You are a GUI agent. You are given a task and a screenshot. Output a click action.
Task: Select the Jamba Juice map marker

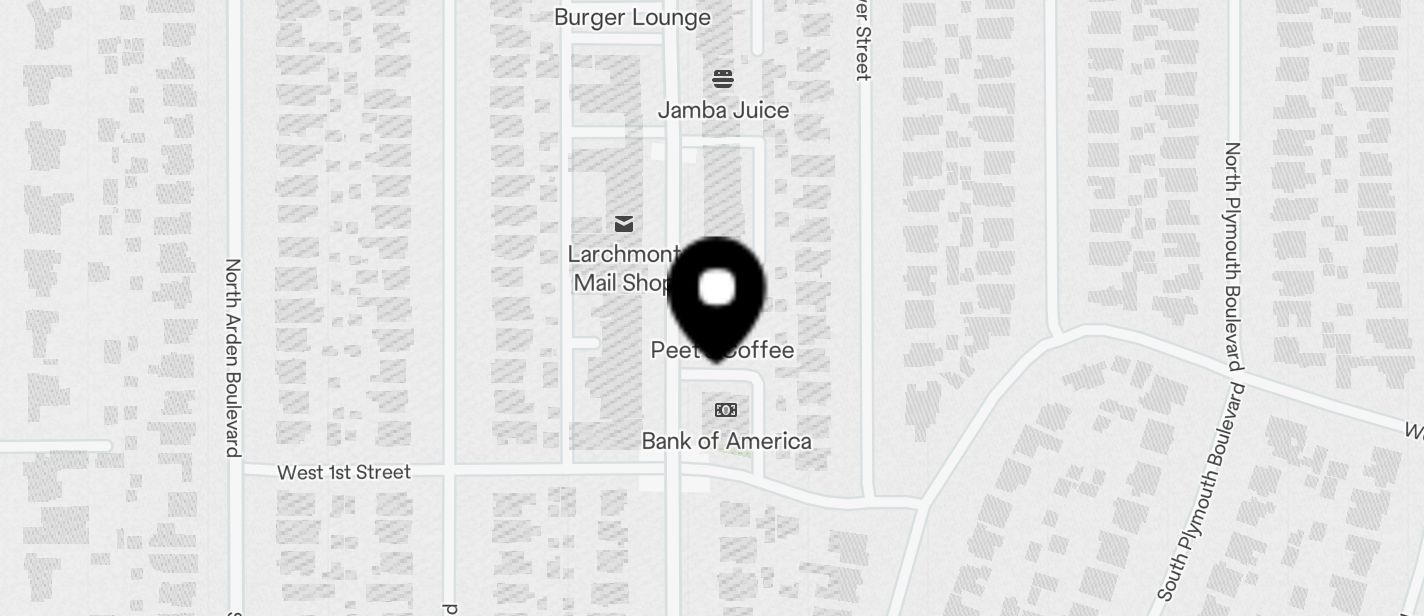723,80
